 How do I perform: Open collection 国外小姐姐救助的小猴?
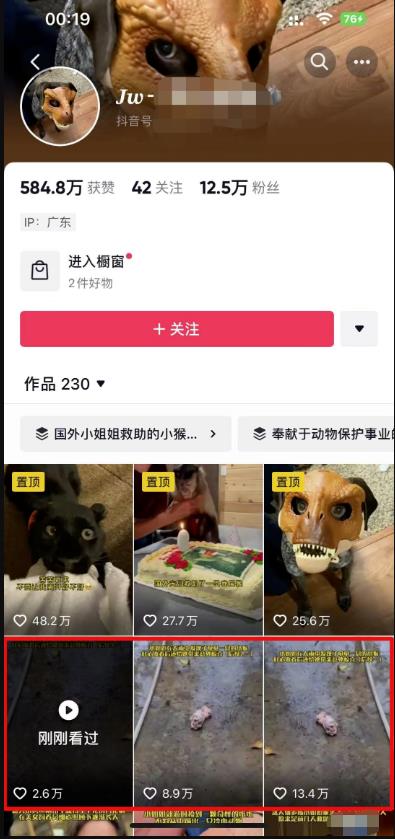coord(126,434)
